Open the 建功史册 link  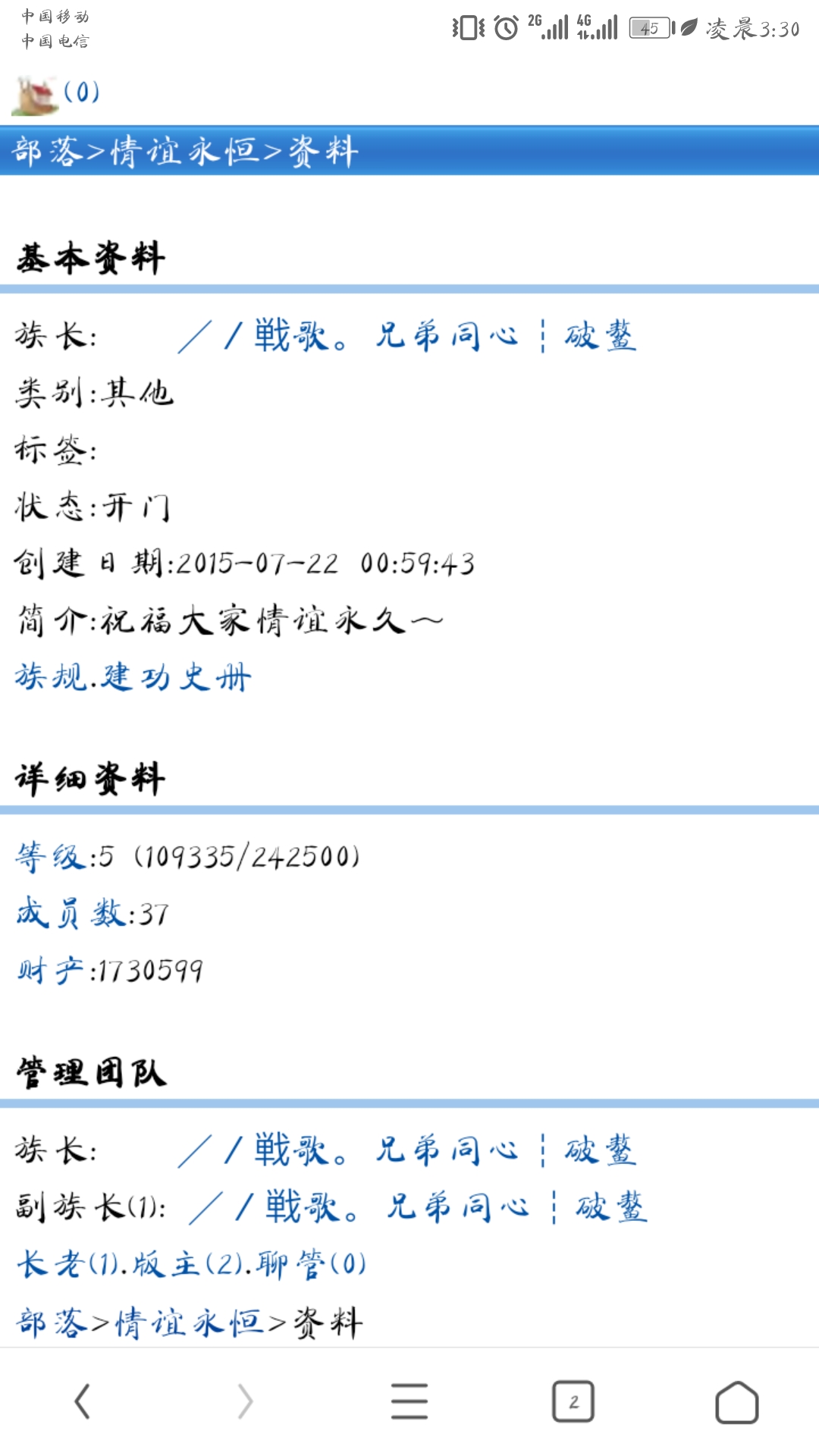click(x=177, y=677)
